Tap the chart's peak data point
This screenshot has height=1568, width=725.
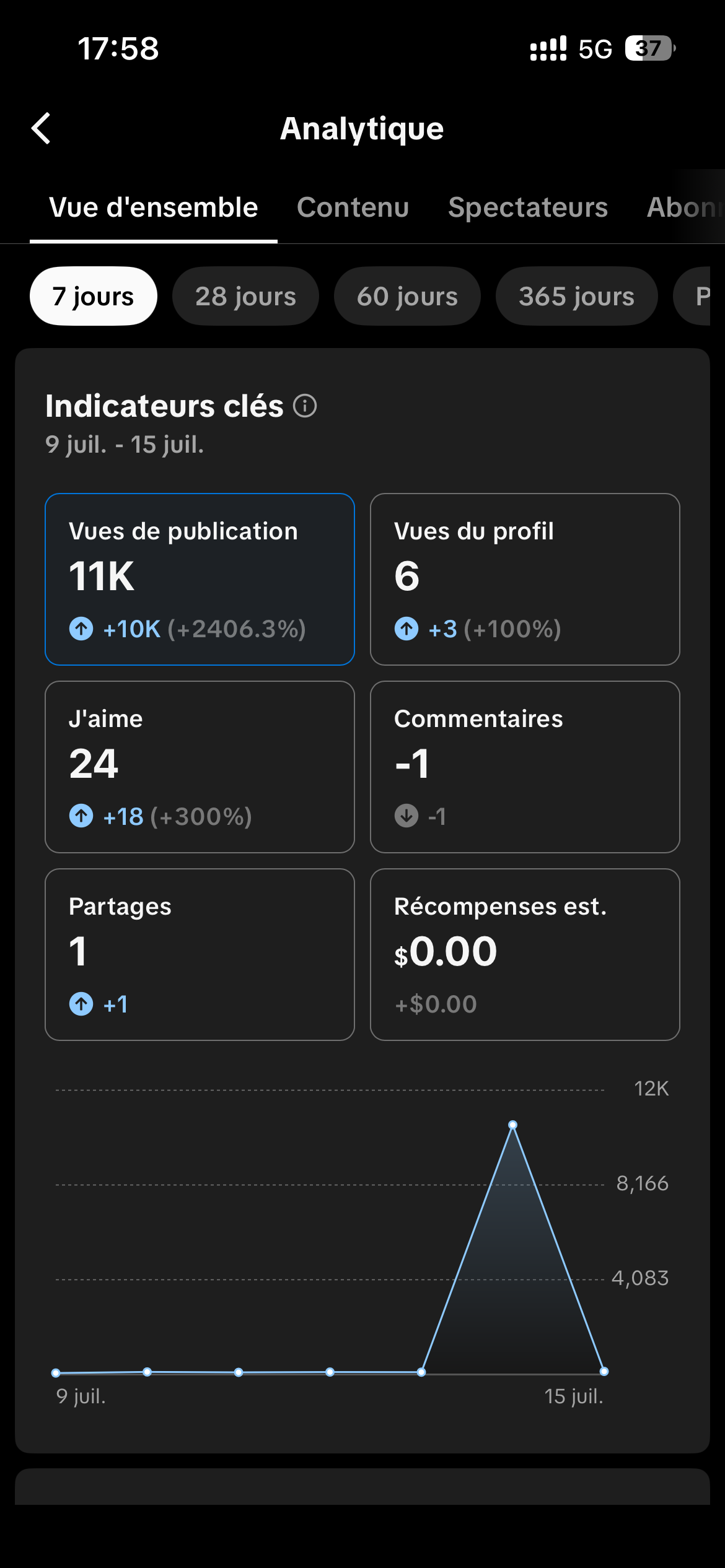click(512, 1125)
